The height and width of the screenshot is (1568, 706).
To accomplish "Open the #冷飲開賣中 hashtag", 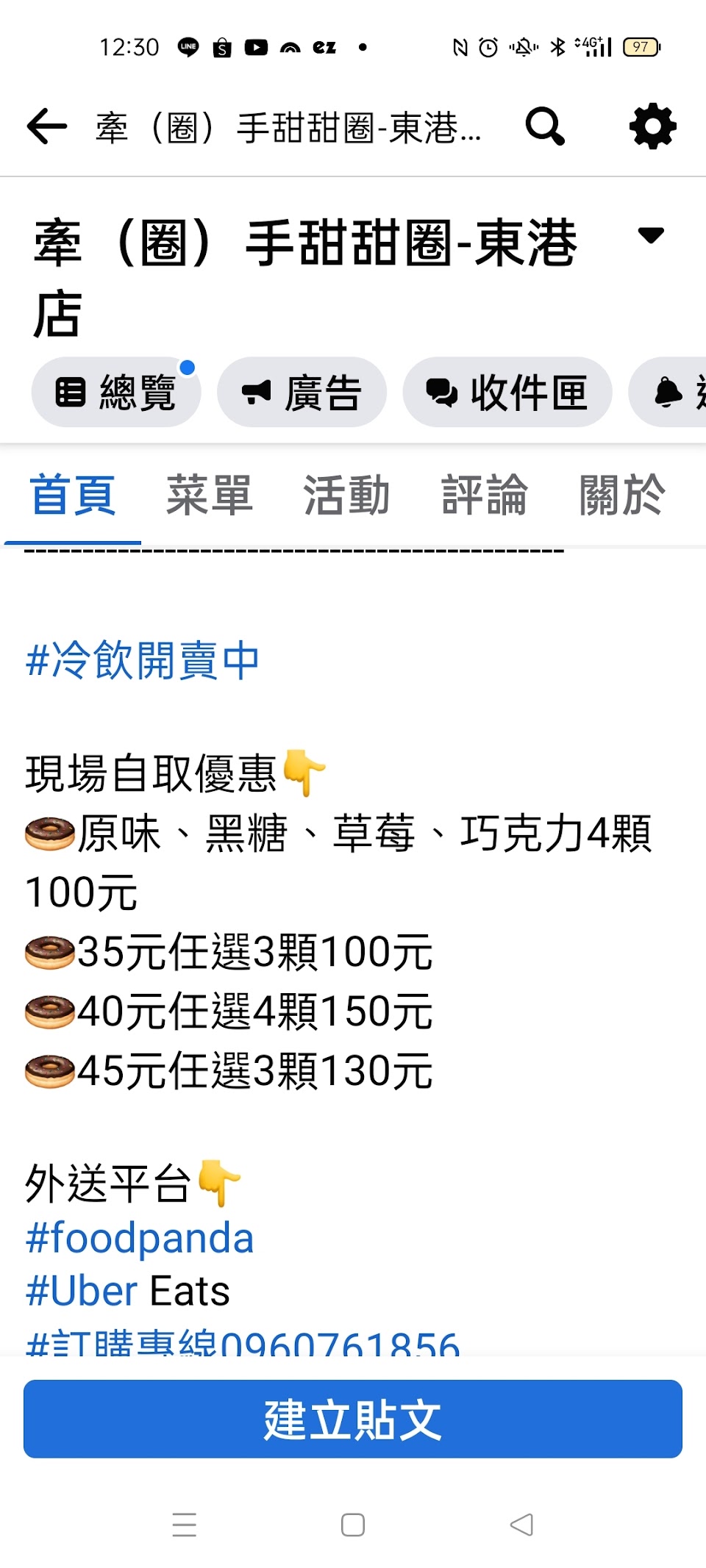I will point(143,660).
